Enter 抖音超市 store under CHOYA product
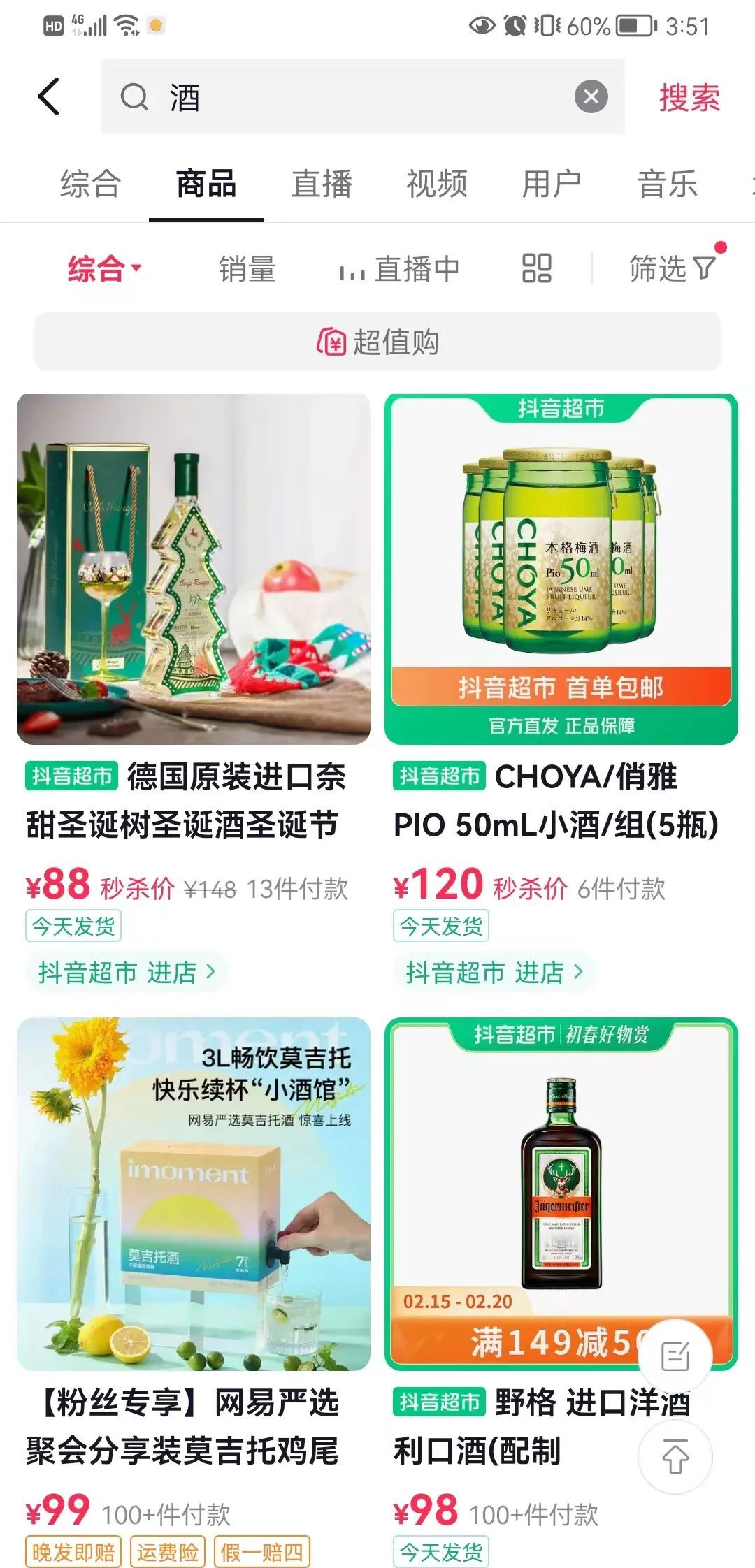Image resolution: width=755 pixels, height=1568 pixels. (494, 972)
